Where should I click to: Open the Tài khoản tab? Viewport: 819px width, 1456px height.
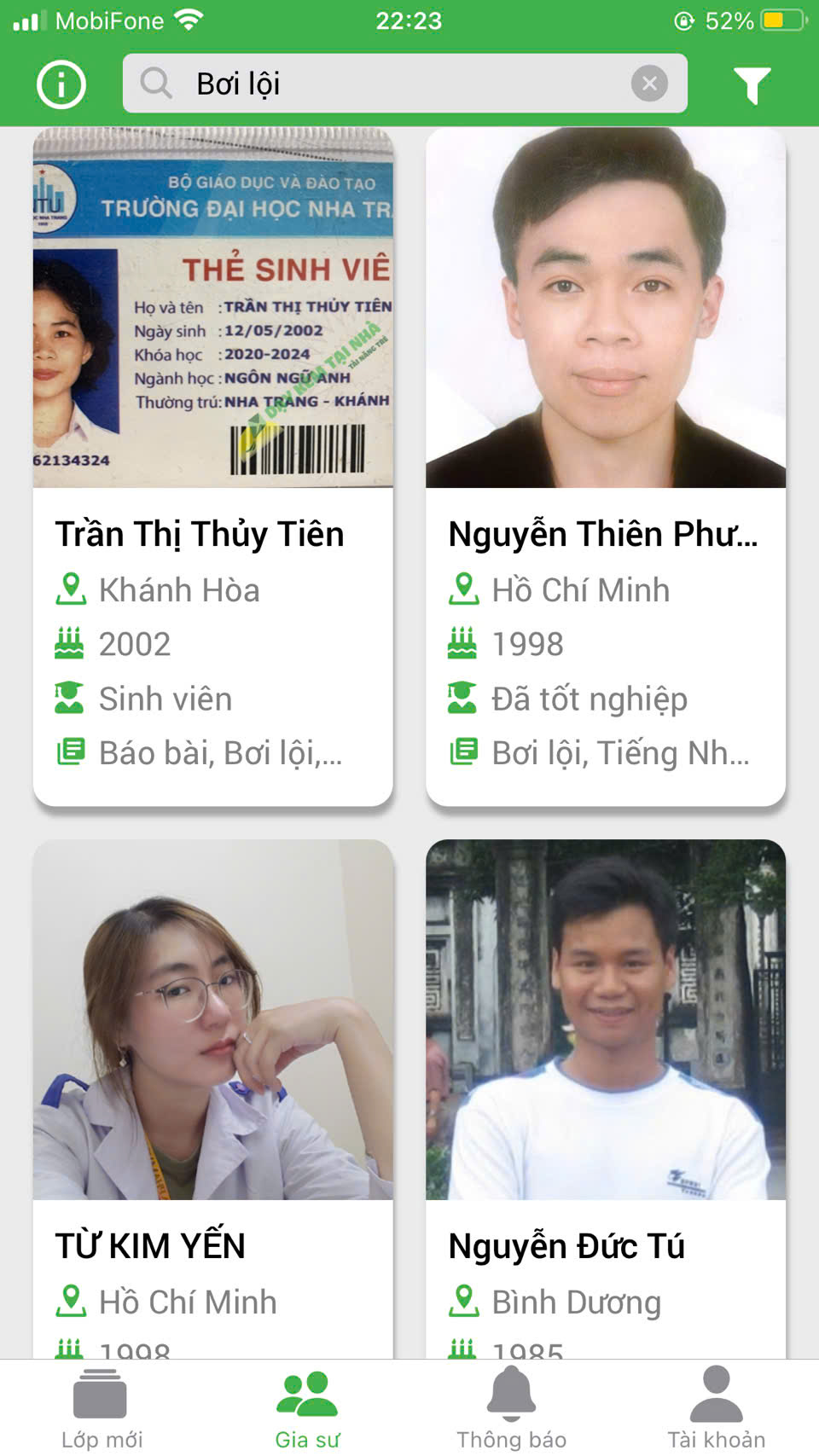pos(717,1408)
